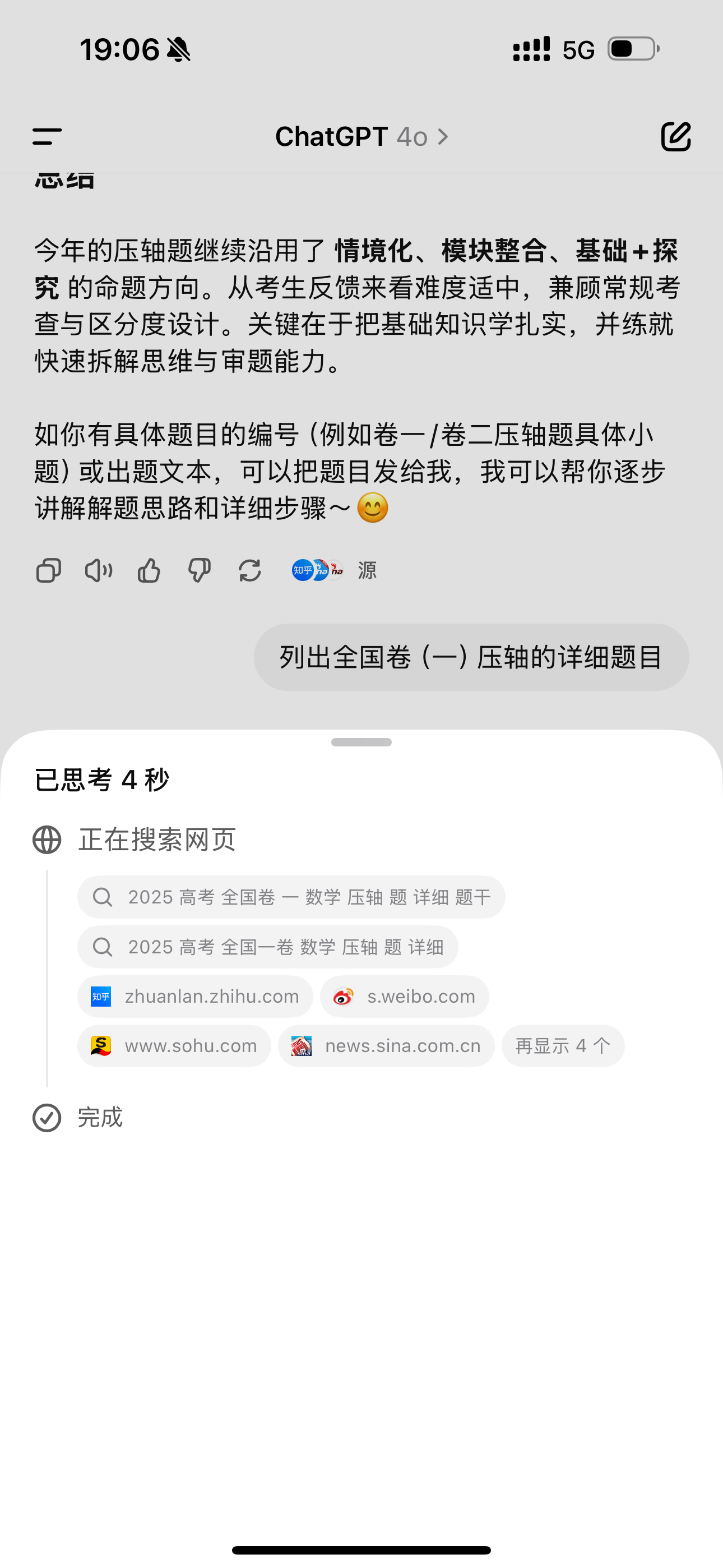The height and width of the screenshot is (1568, 723).
Task: Open the ChatGPT 4o model selector
Action: [361, 136]
